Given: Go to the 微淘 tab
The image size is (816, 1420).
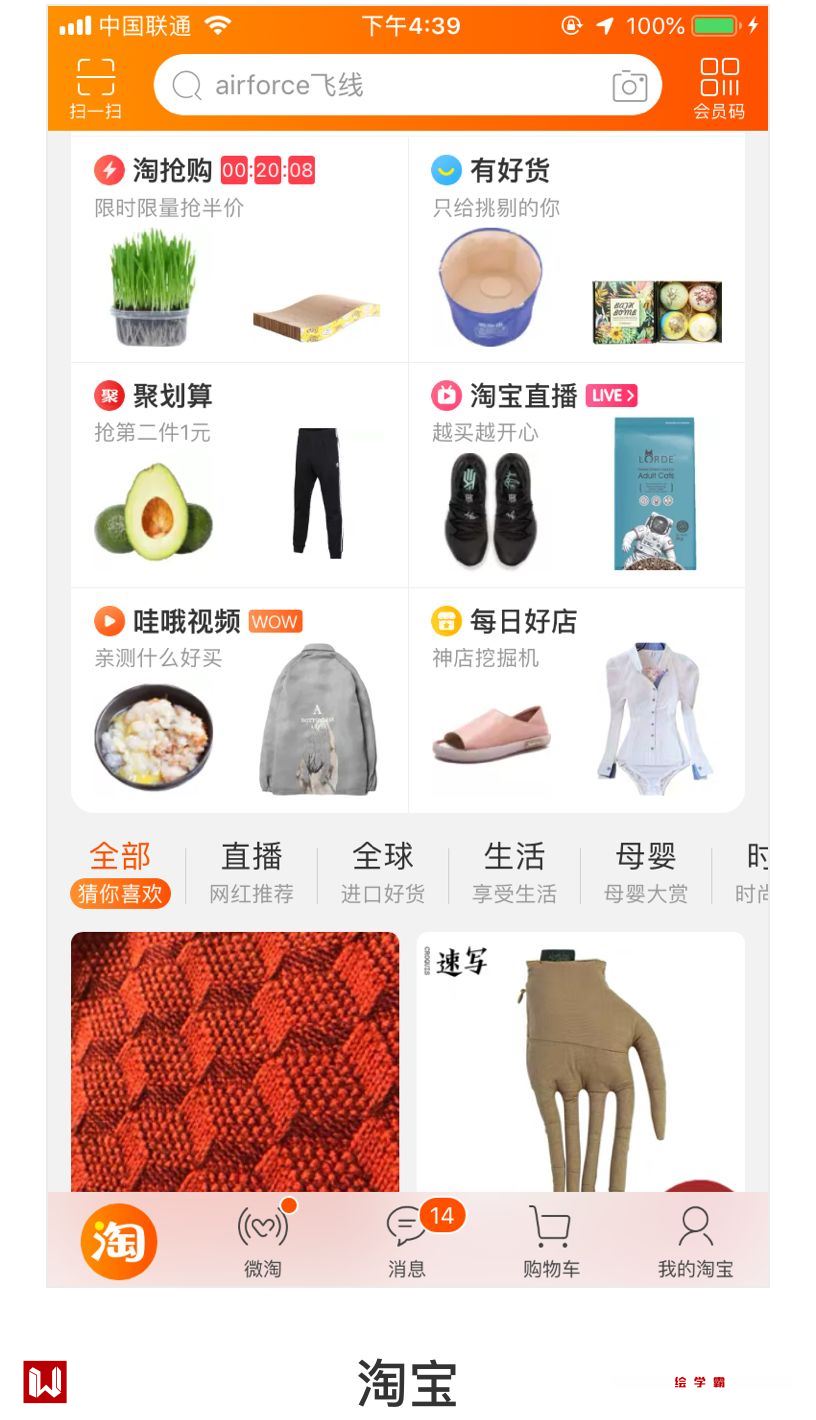Looking at the screenshot, I should (x=263, y=1242).
